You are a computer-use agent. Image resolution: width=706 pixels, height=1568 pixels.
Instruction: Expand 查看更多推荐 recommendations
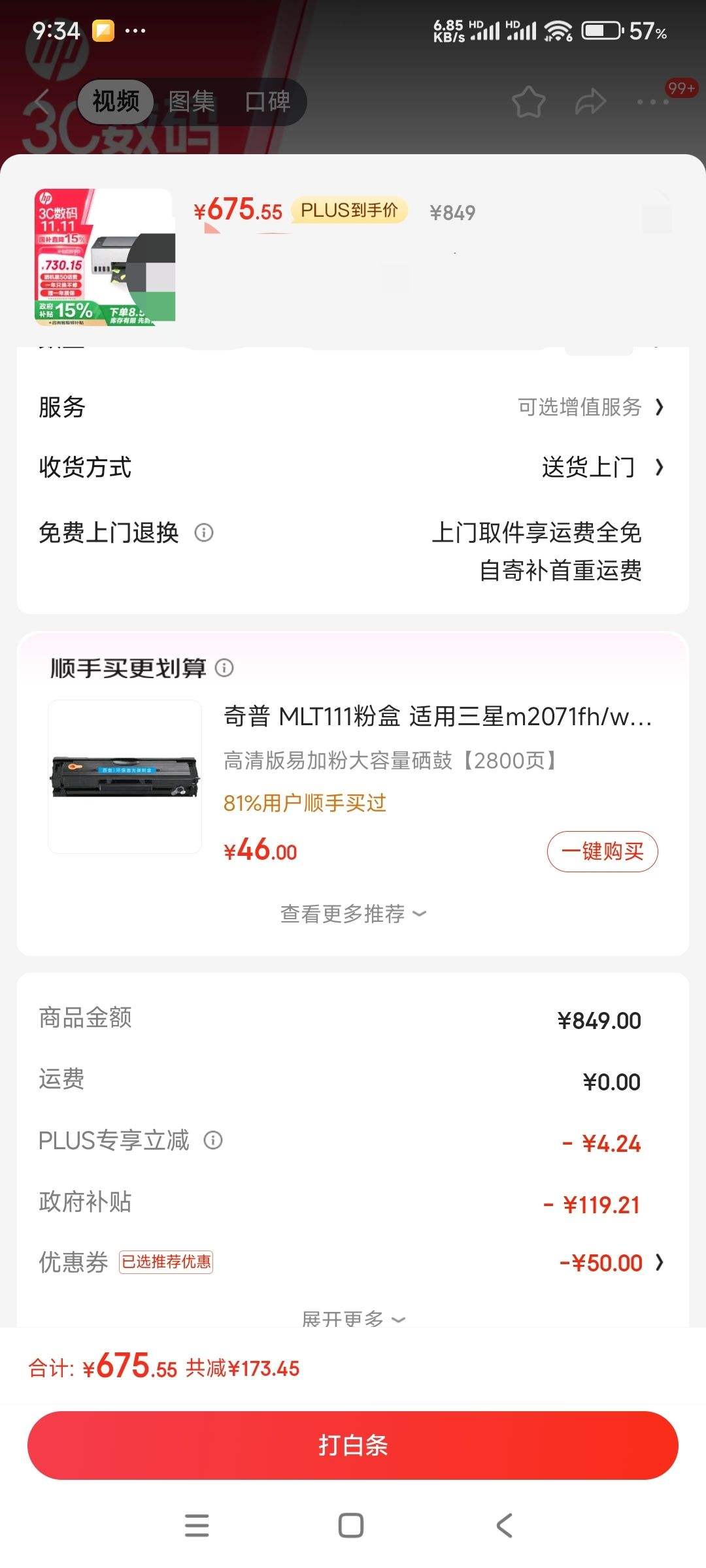(353, 913)
